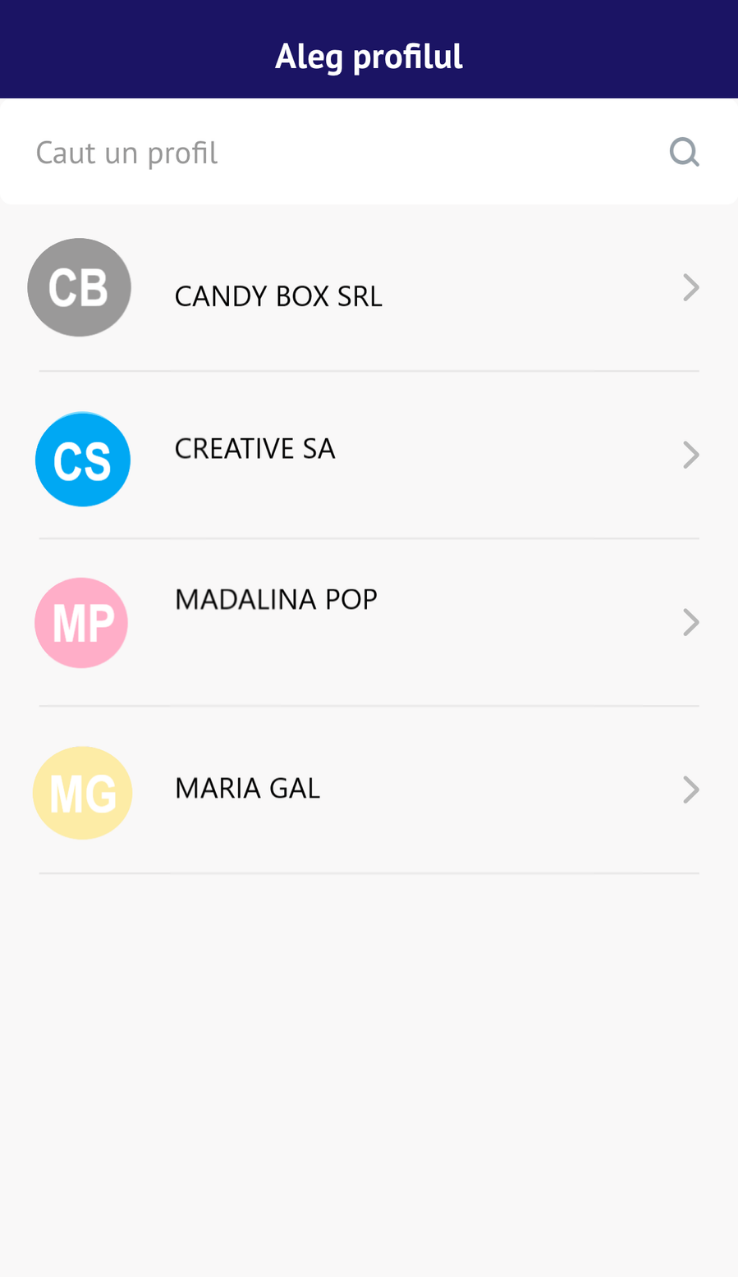The image size is (738, 1277).
Task: Choose the MADALINA POP profile
Action: (368, 623)
